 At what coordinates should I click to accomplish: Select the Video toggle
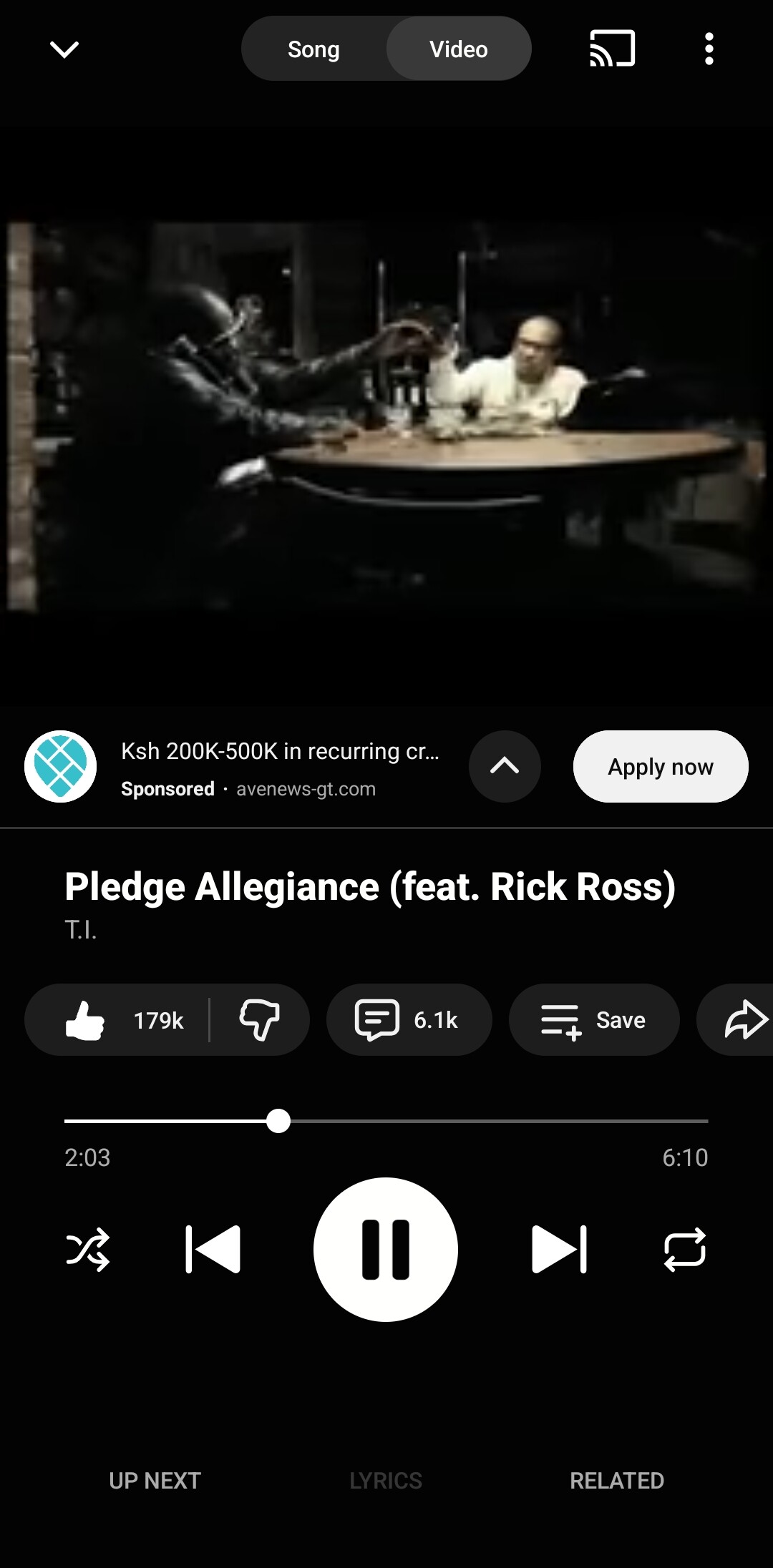pos(459,49)
